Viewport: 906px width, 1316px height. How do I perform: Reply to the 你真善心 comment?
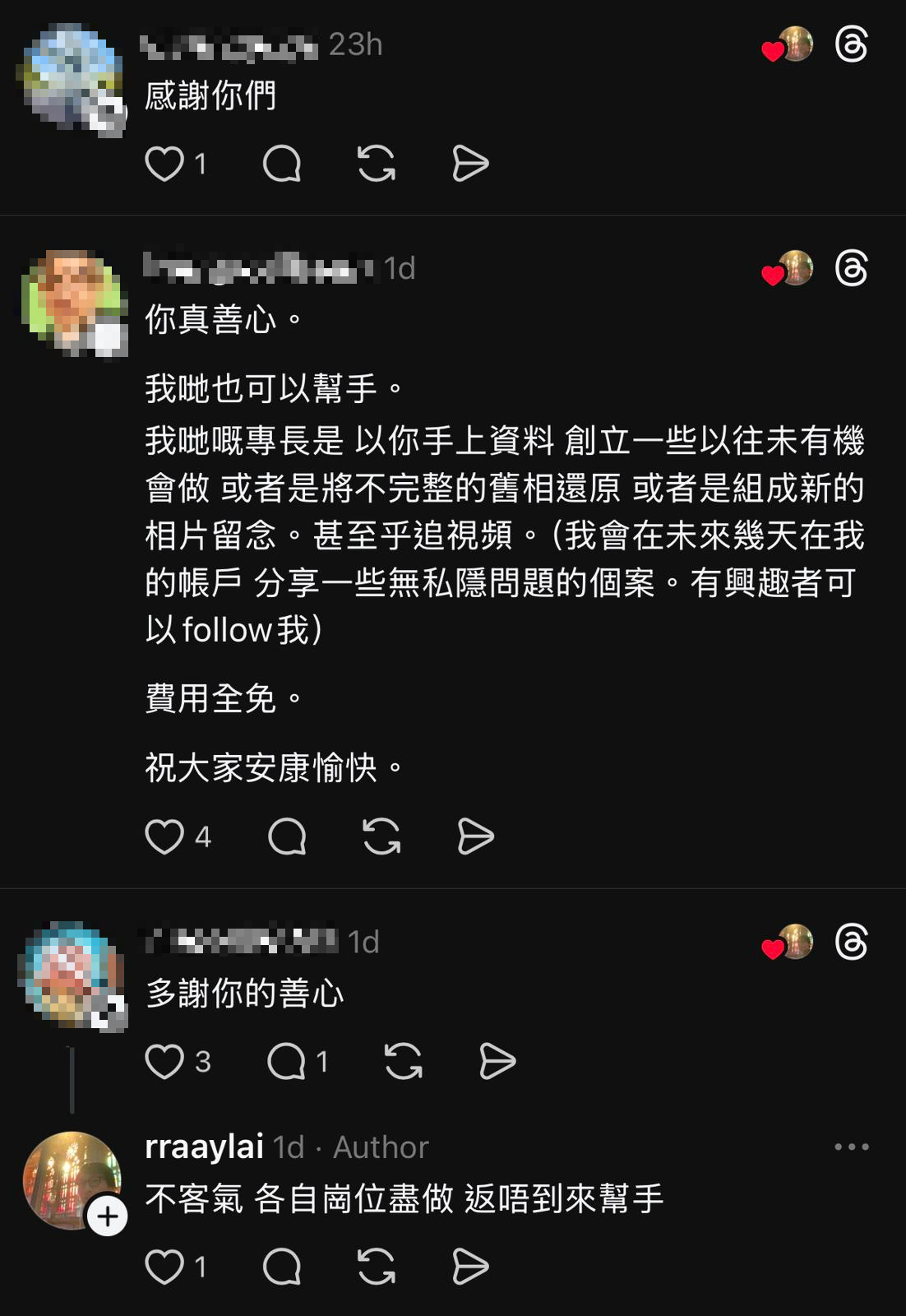coord(287,837)
